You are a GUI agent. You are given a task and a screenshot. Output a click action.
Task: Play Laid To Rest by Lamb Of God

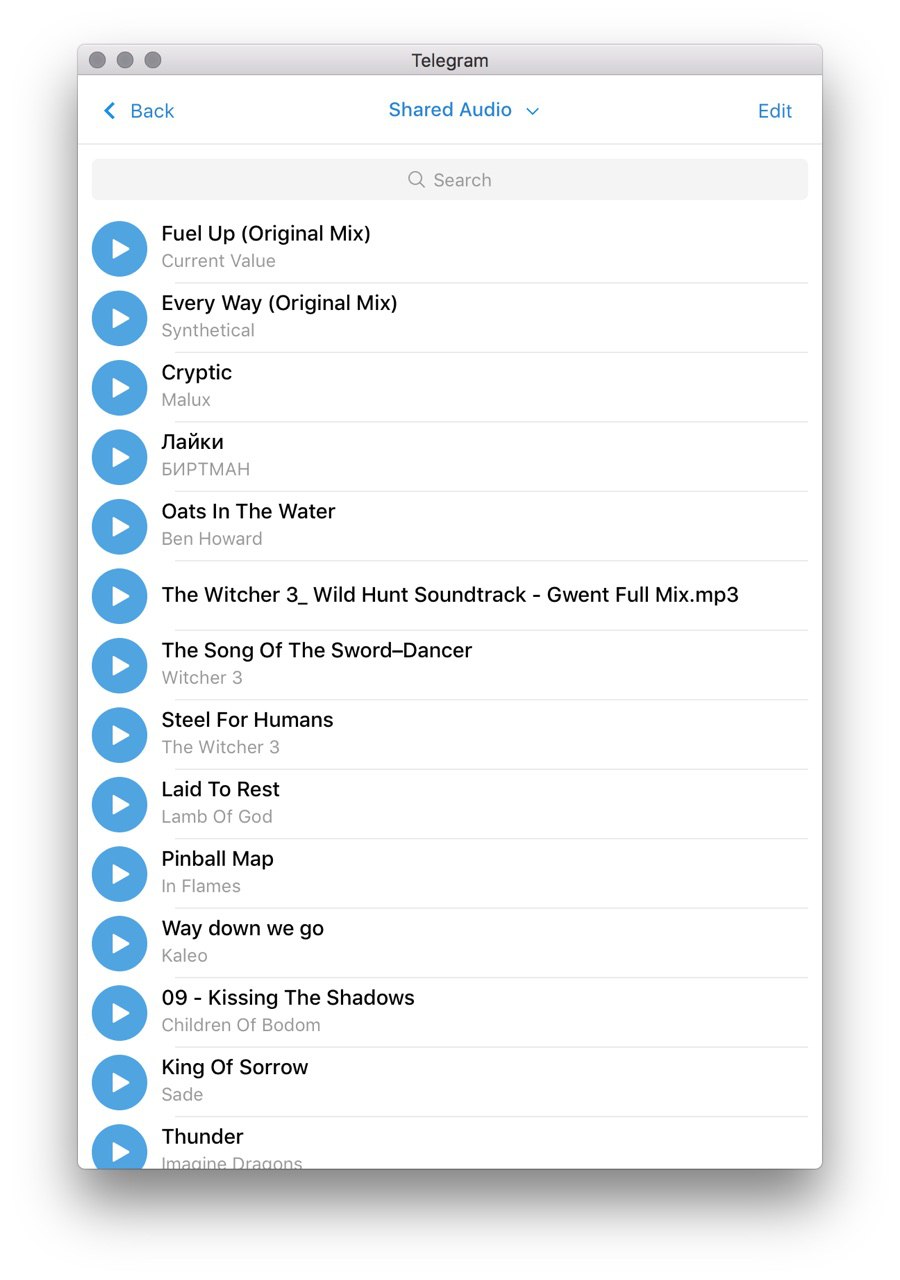click(x=120, y=805)
